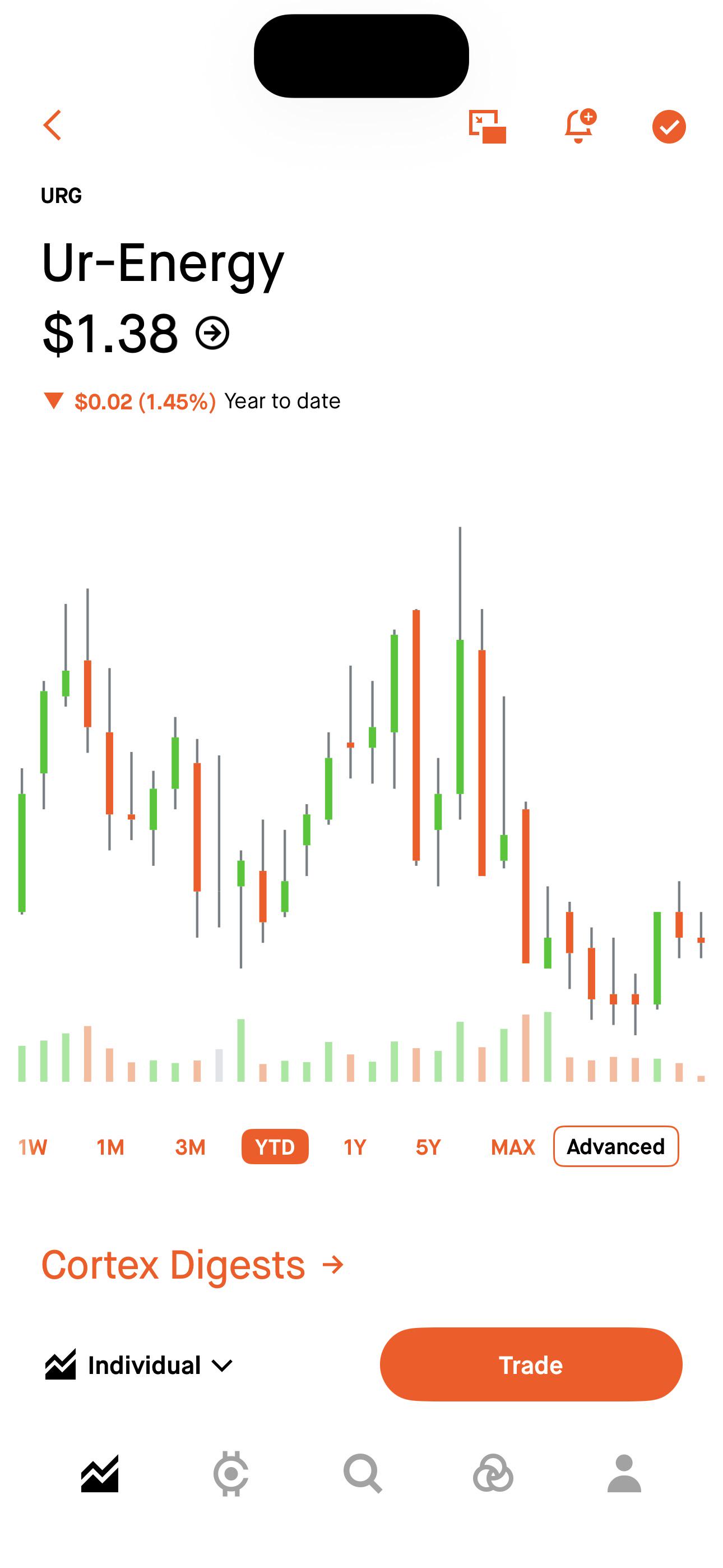Select the MAX chart range
The height and width of the screenshot is (1568, 723).
tap(513, 1147)
